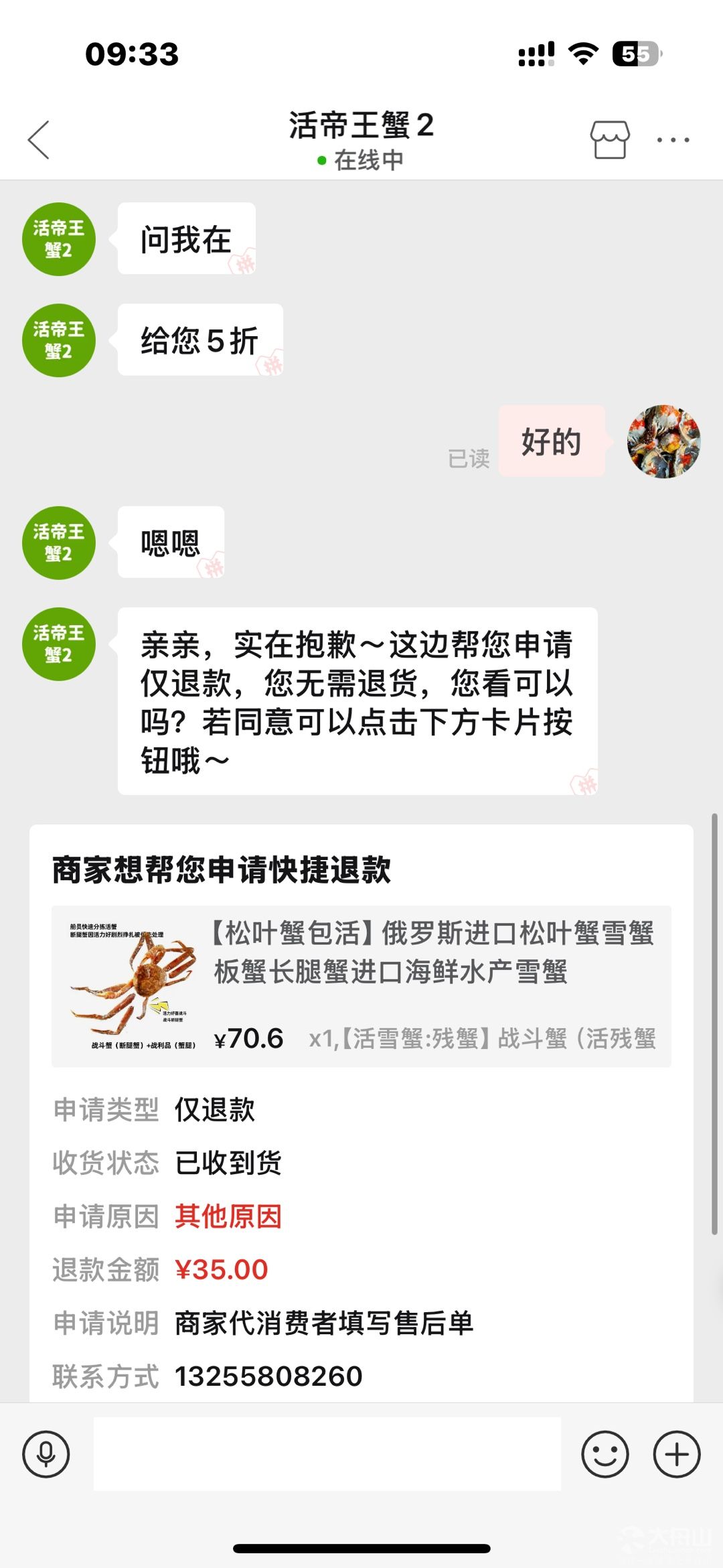Tap the voice input microphone icon
Image resolution: width=723 pixels, height=1568 pixels.
46,1454
